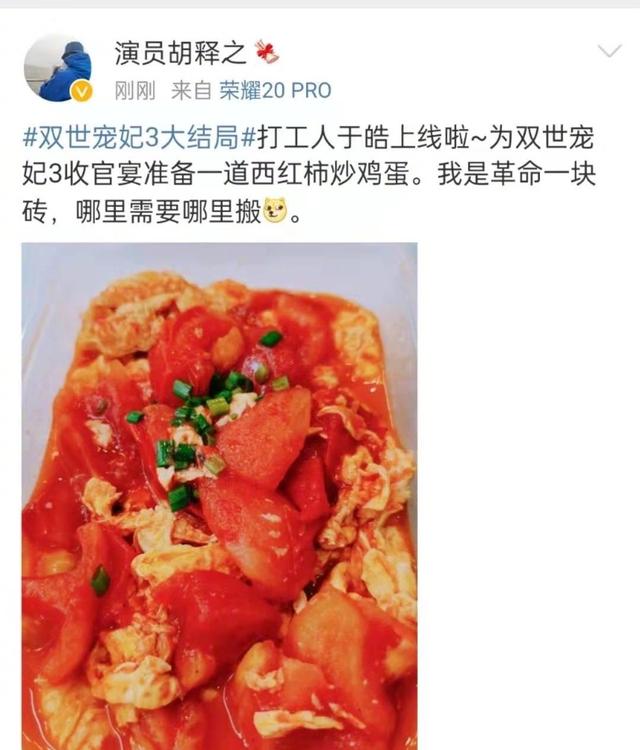Expand the post options chevron
640x750 pixels.
[x=608, y=52]
